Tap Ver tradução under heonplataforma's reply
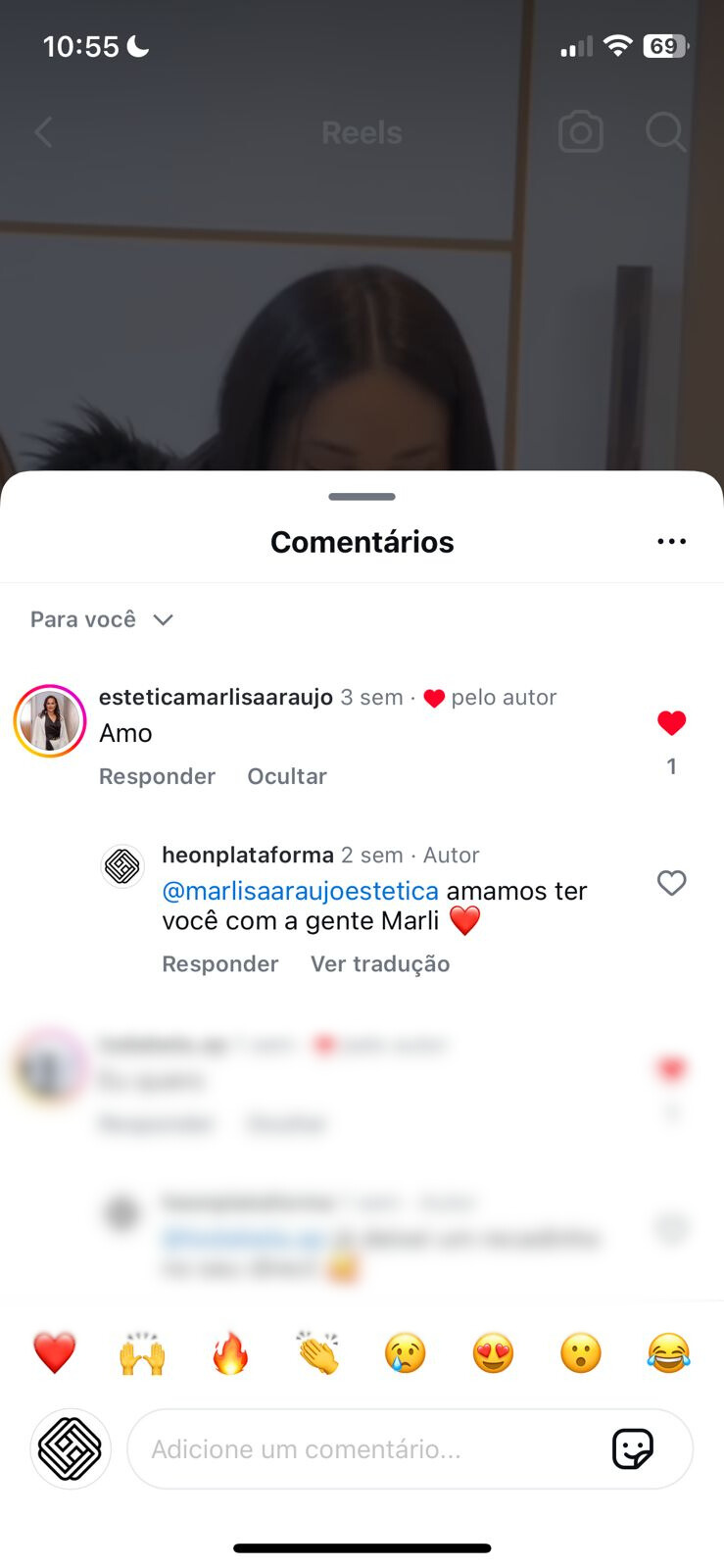 click(380, 964)
